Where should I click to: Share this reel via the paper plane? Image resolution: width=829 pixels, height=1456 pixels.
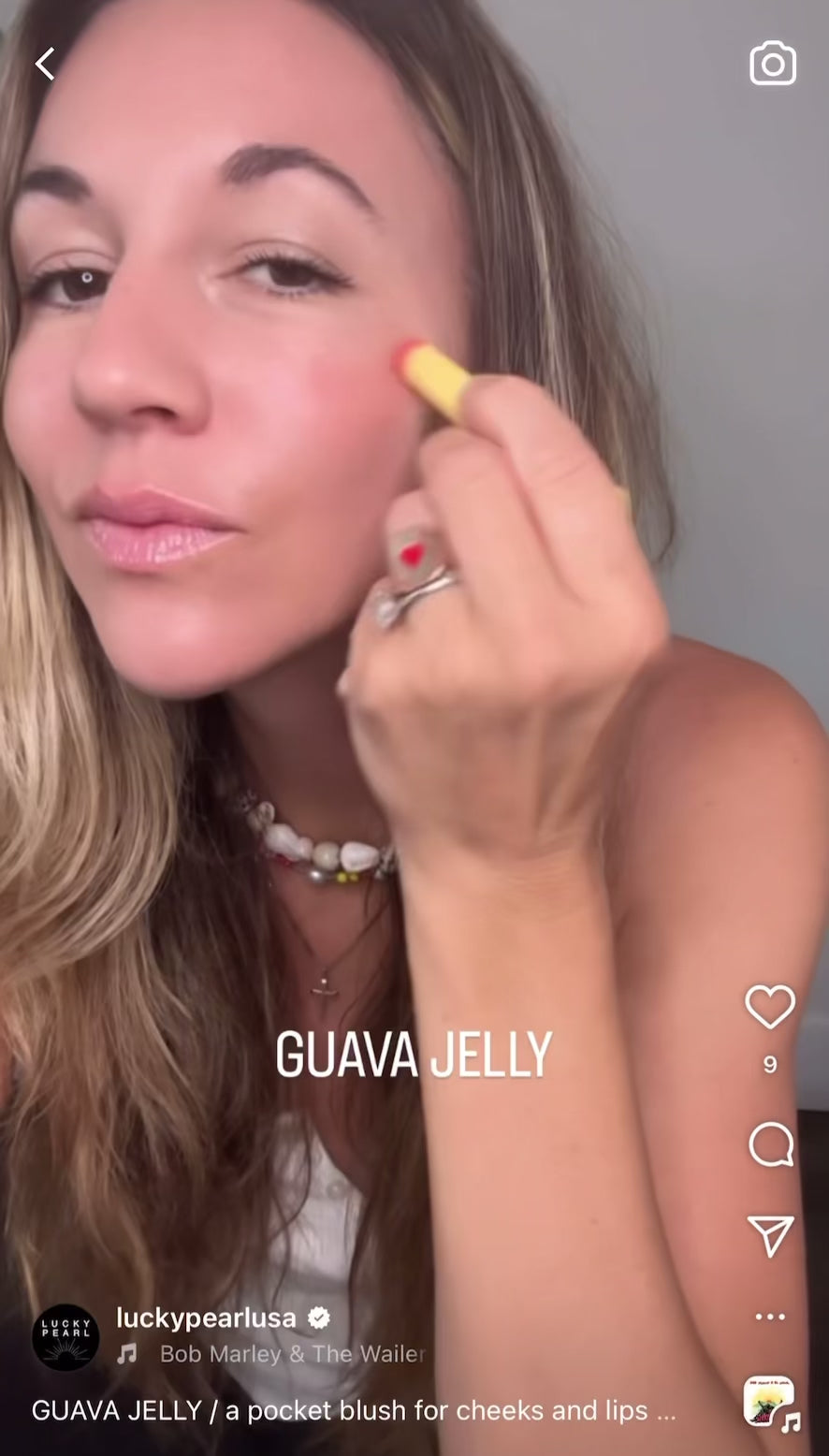[x=770, y=1235]
